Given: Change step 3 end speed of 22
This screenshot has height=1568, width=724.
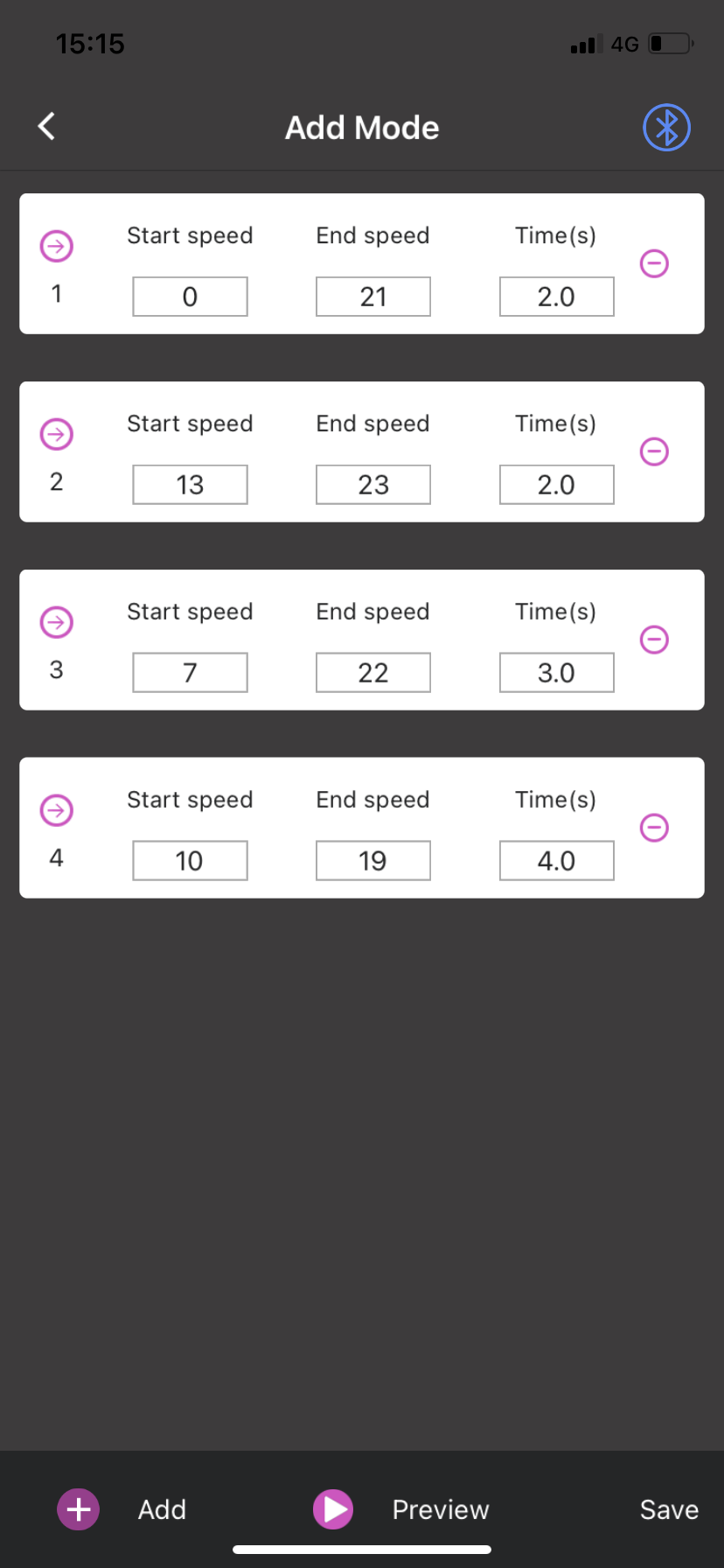Looking at the screenshot, I should (373, 673).
